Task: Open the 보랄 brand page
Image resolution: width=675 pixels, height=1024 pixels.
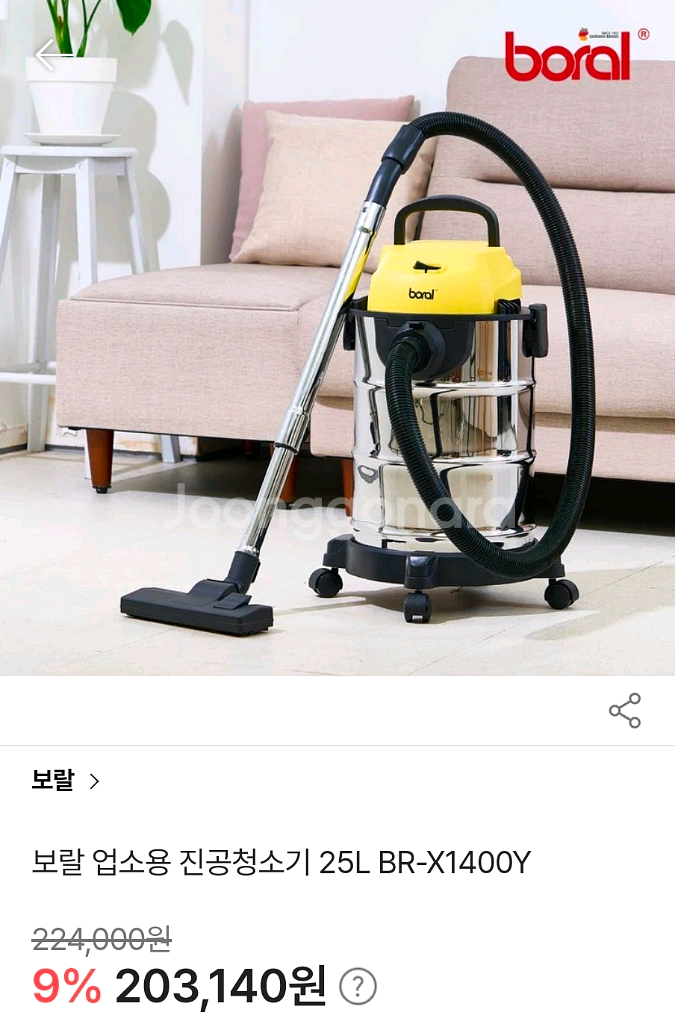Action: 65,781
